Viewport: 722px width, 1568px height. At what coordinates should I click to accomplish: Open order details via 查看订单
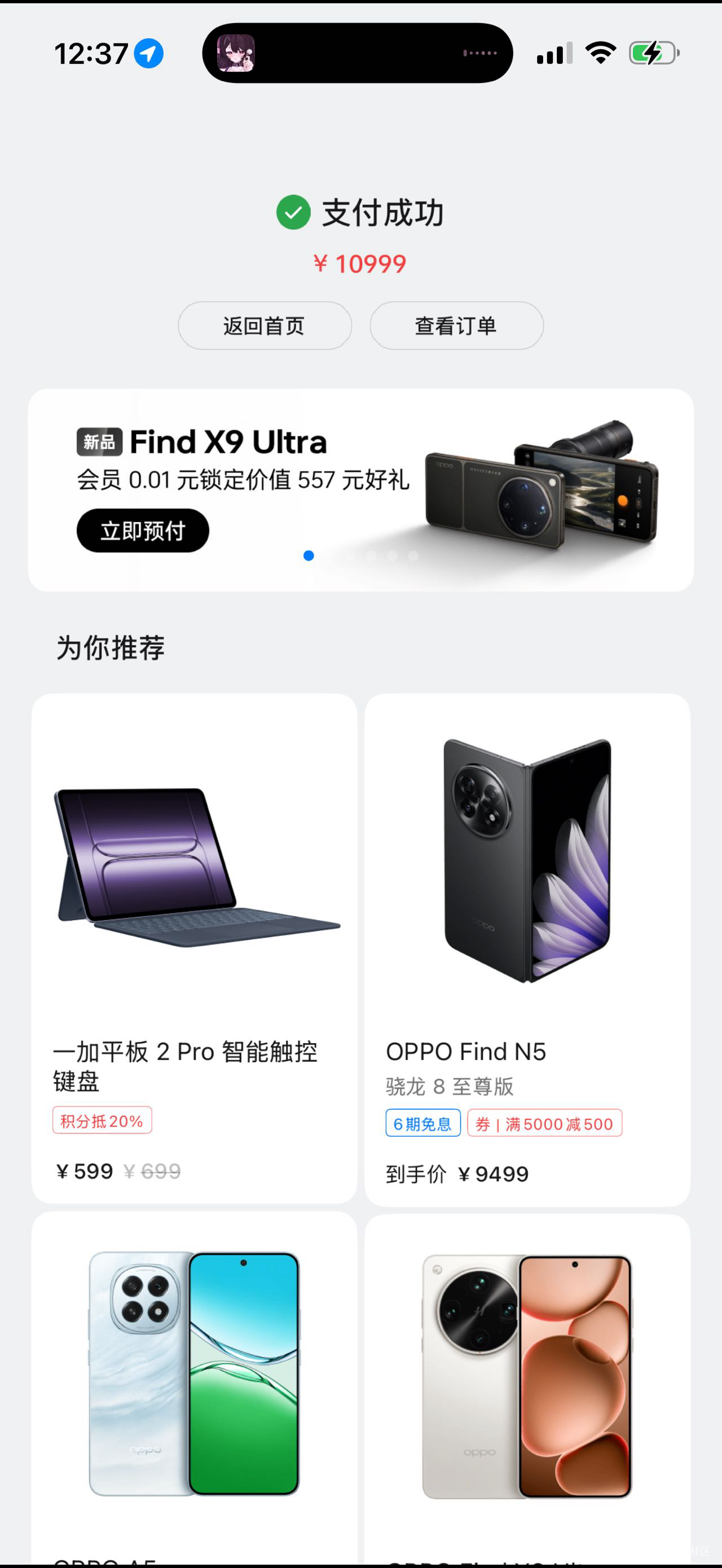(456, 326)
